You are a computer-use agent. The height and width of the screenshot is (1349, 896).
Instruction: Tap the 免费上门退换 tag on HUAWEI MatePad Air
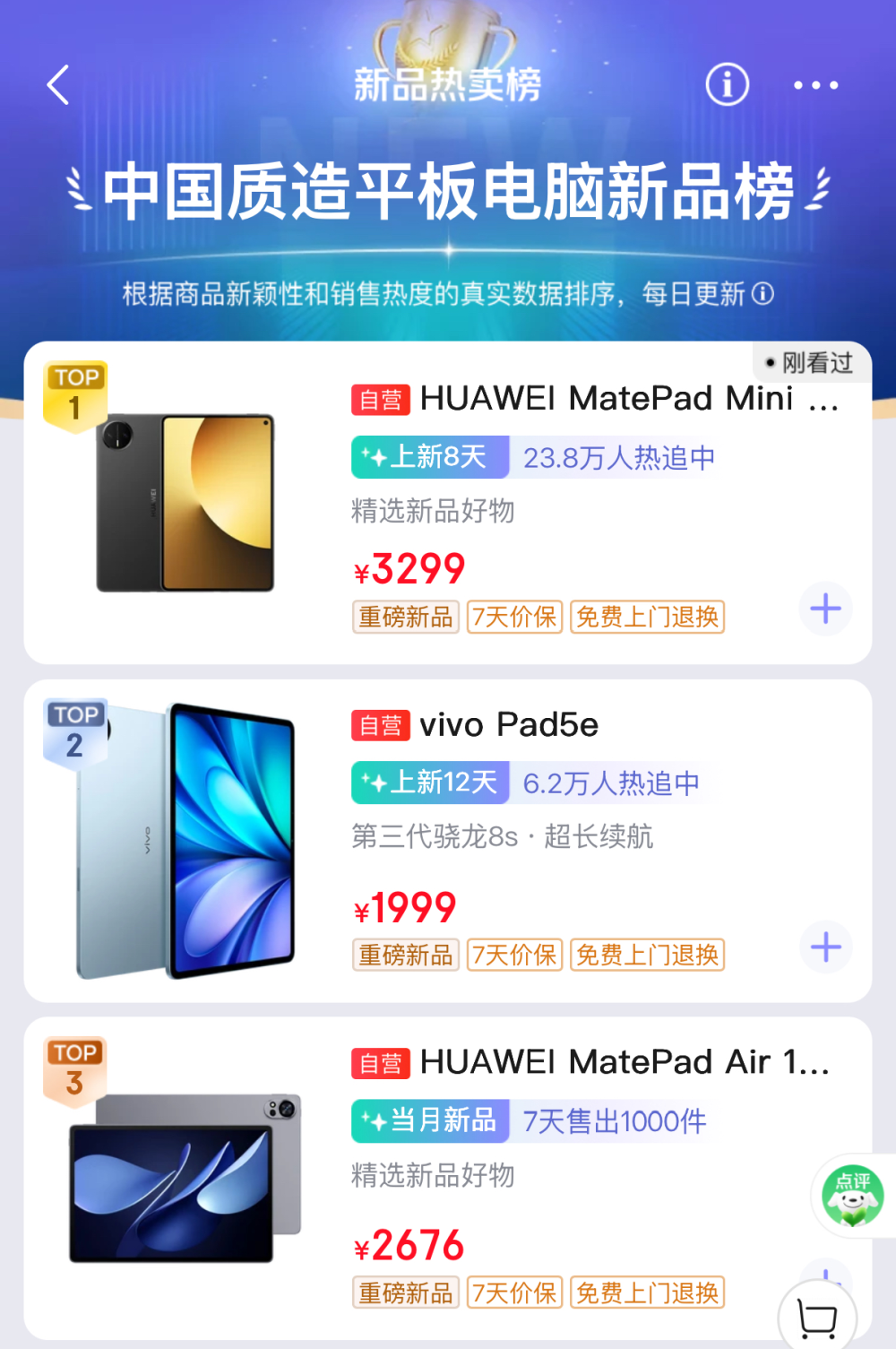tap(647, 1293)
